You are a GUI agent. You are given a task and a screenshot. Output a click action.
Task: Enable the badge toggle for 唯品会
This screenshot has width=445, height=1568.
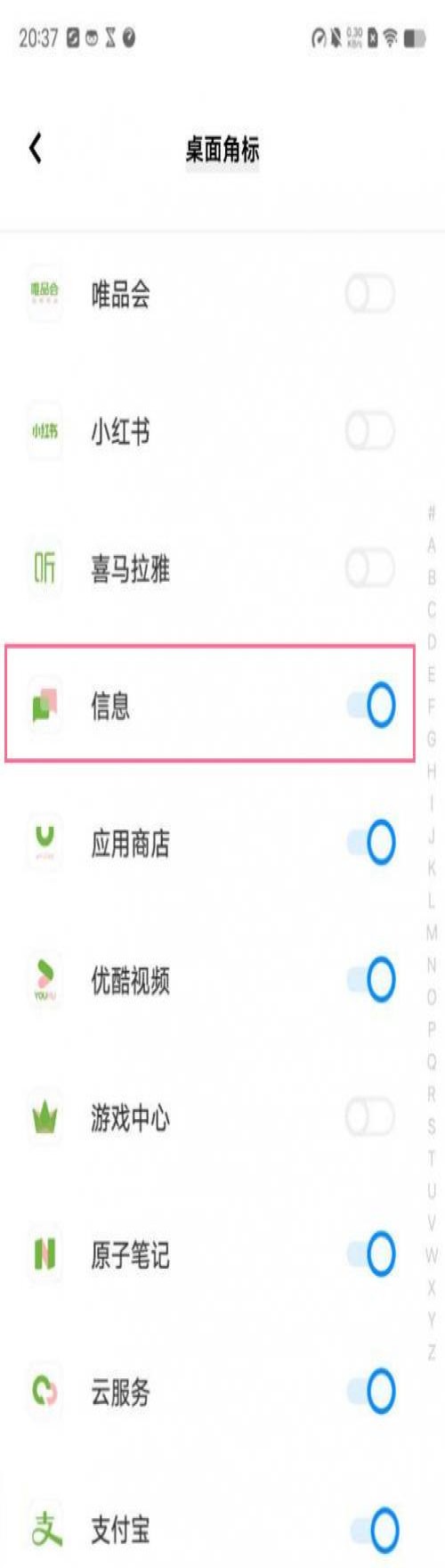[370, 293]
